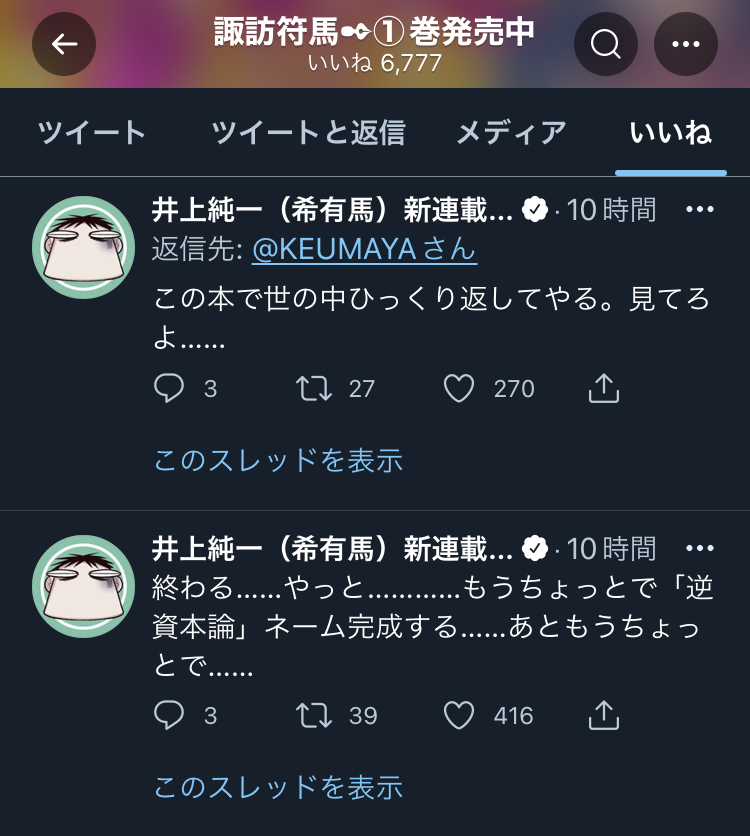Like the 逆資本論 tweet
The width and height of the screenshot is (750, 836).
pyautogui.click(x=459, y=715)
